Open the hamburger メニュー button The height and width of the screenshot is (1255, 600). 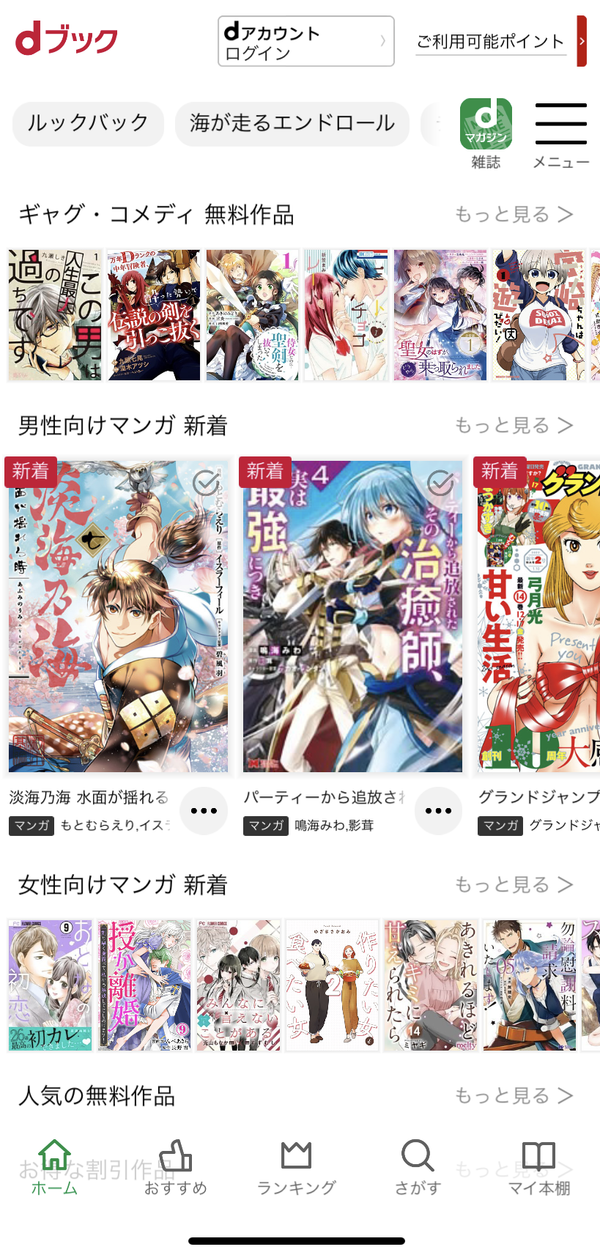(x=561, y=134)
